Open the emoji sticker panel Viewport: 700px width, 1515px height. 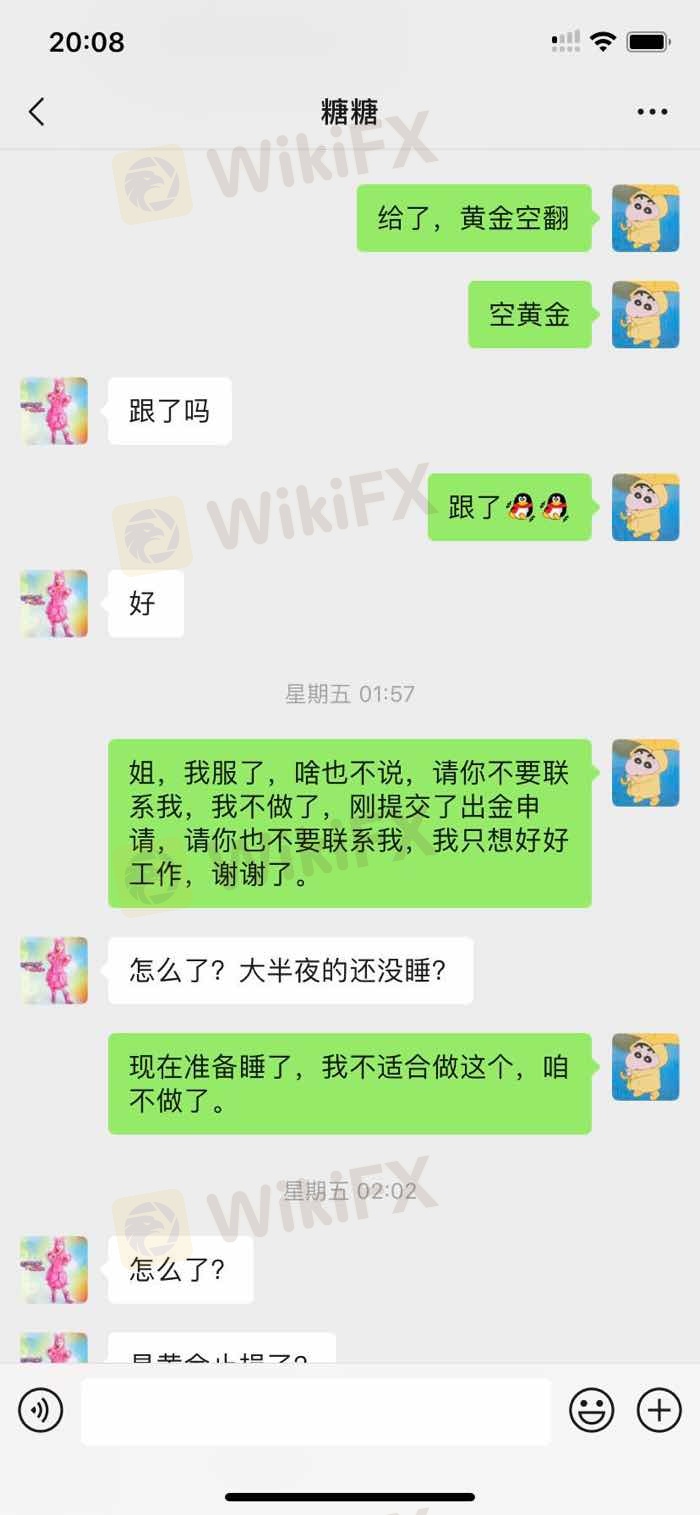tap(591, 1411)
